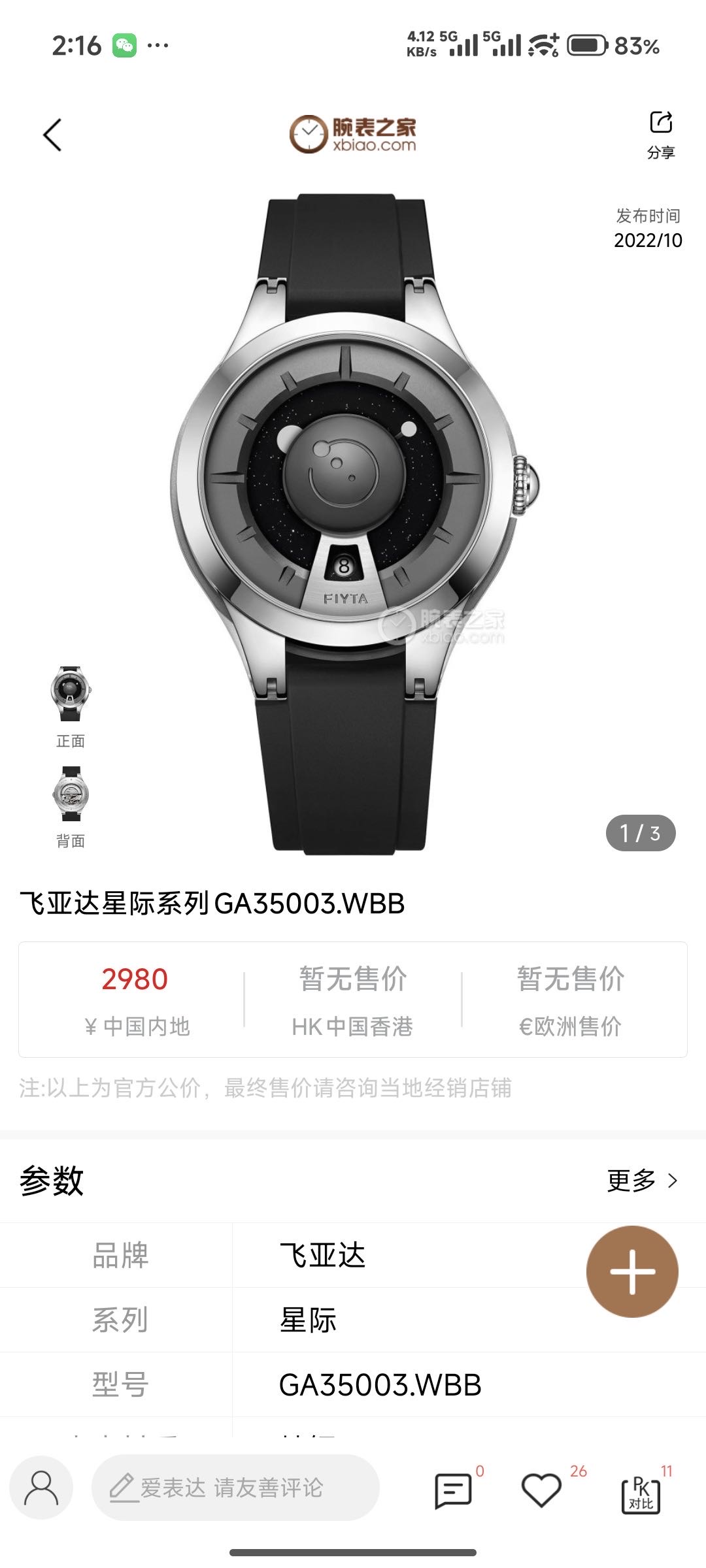The width and height of the screenshot is (706, 1568).
Task: Like this watch with the heart icon
Action: [x=541, y=1490]
